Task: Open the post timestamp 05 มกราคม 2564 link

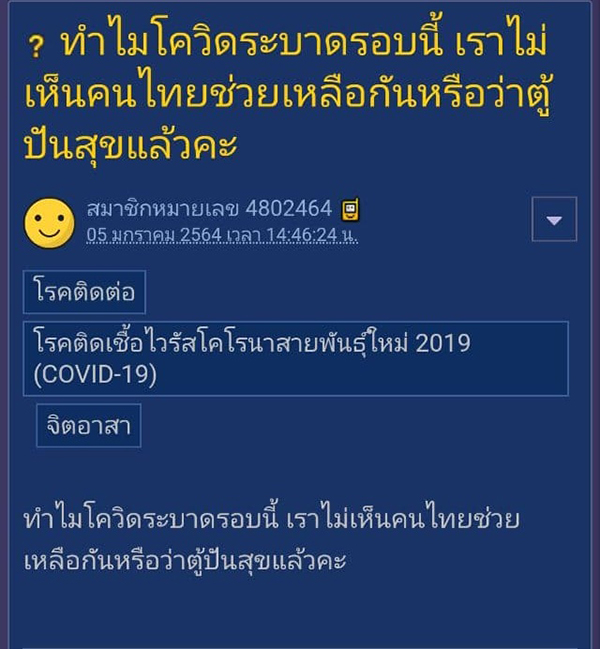Action: [222, 234]
